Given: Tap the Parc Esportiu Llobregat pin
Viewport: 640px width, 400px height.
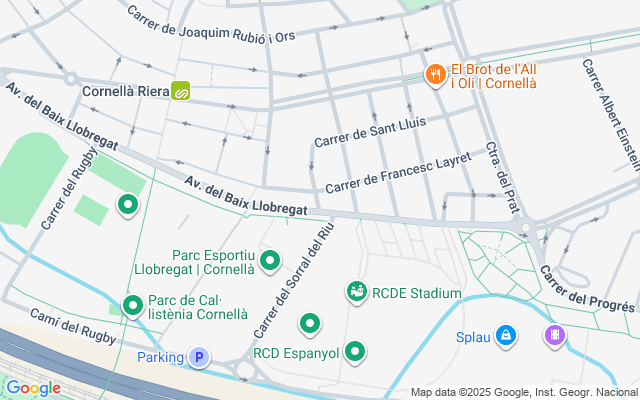Looking at the screenshot, I should (x=270, y=261).
